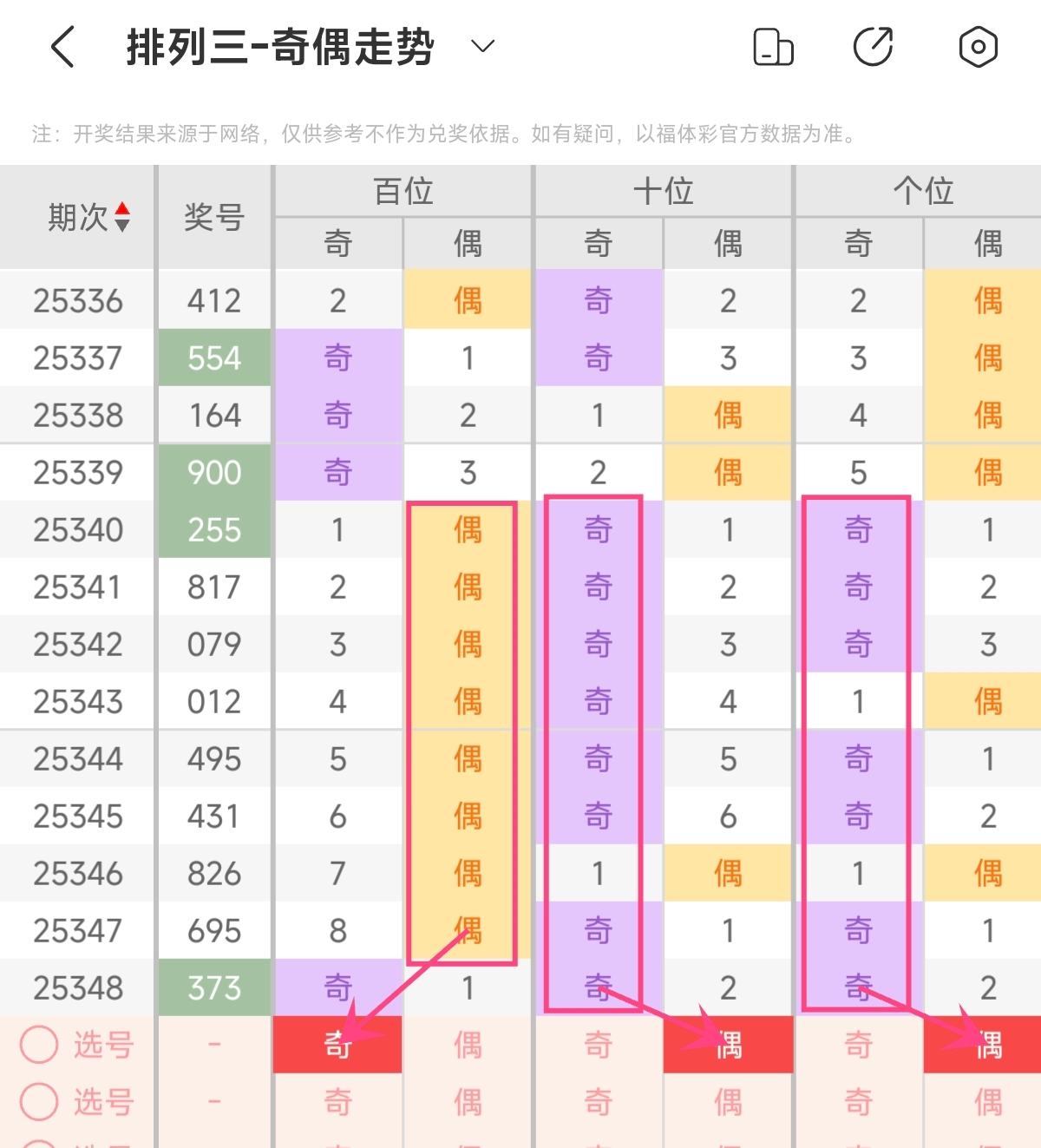The width and height of the screenshot is (1041, 1148).
Task: Choose 个位 奇 in the second 选号 row
Action: [858, 1102]
